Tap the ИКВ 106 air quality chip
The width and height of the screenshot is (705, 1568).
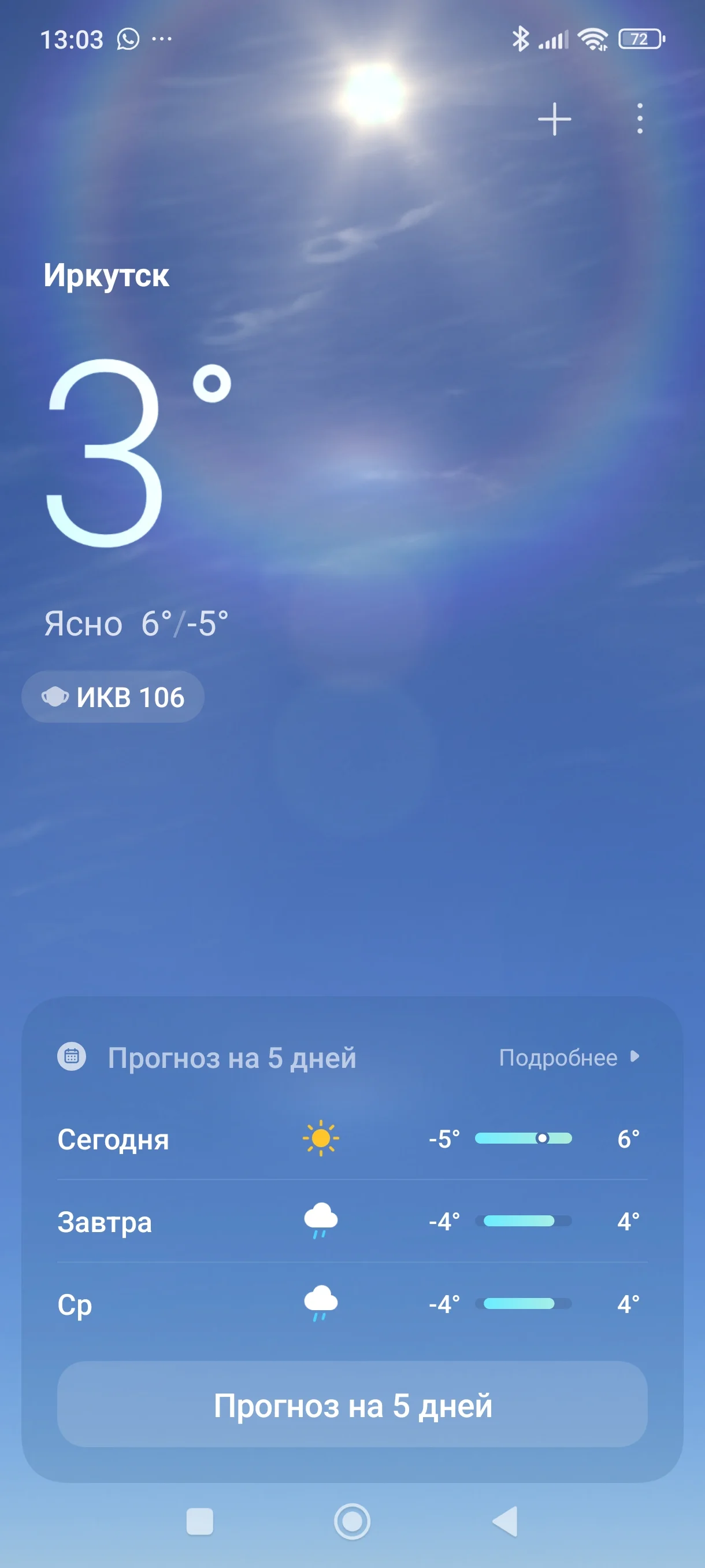click(x=113, y=697)
